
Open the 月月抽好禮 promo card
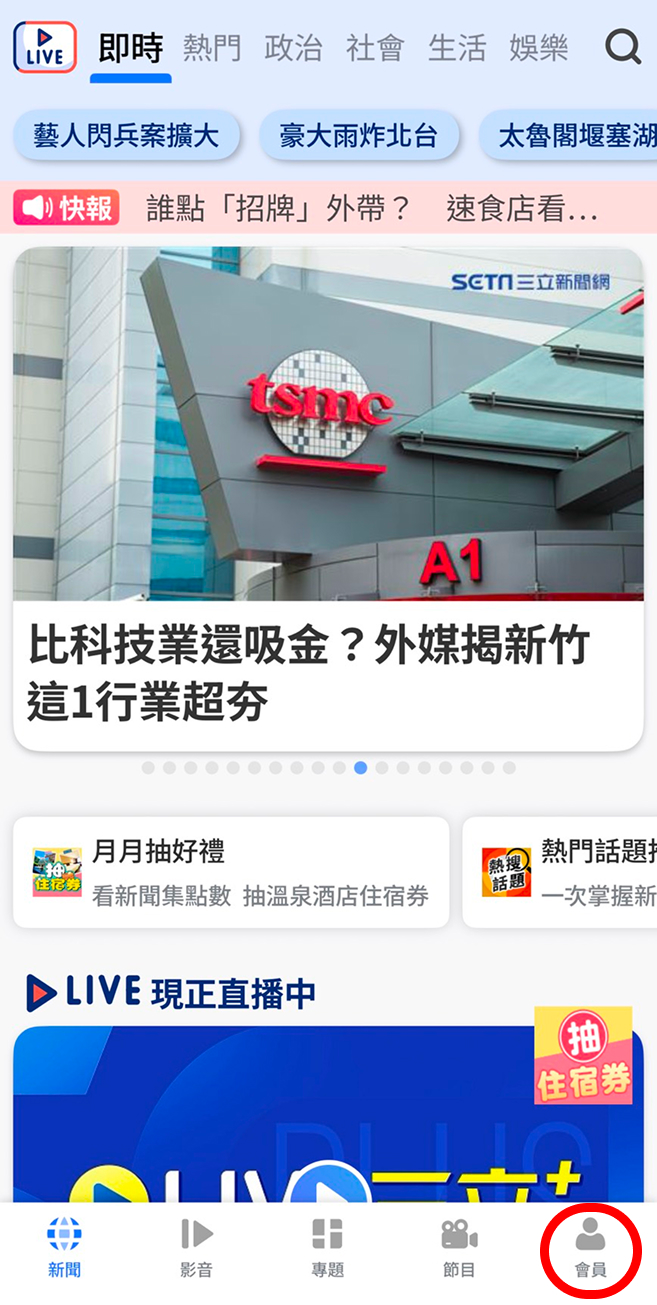coord(231,872)
